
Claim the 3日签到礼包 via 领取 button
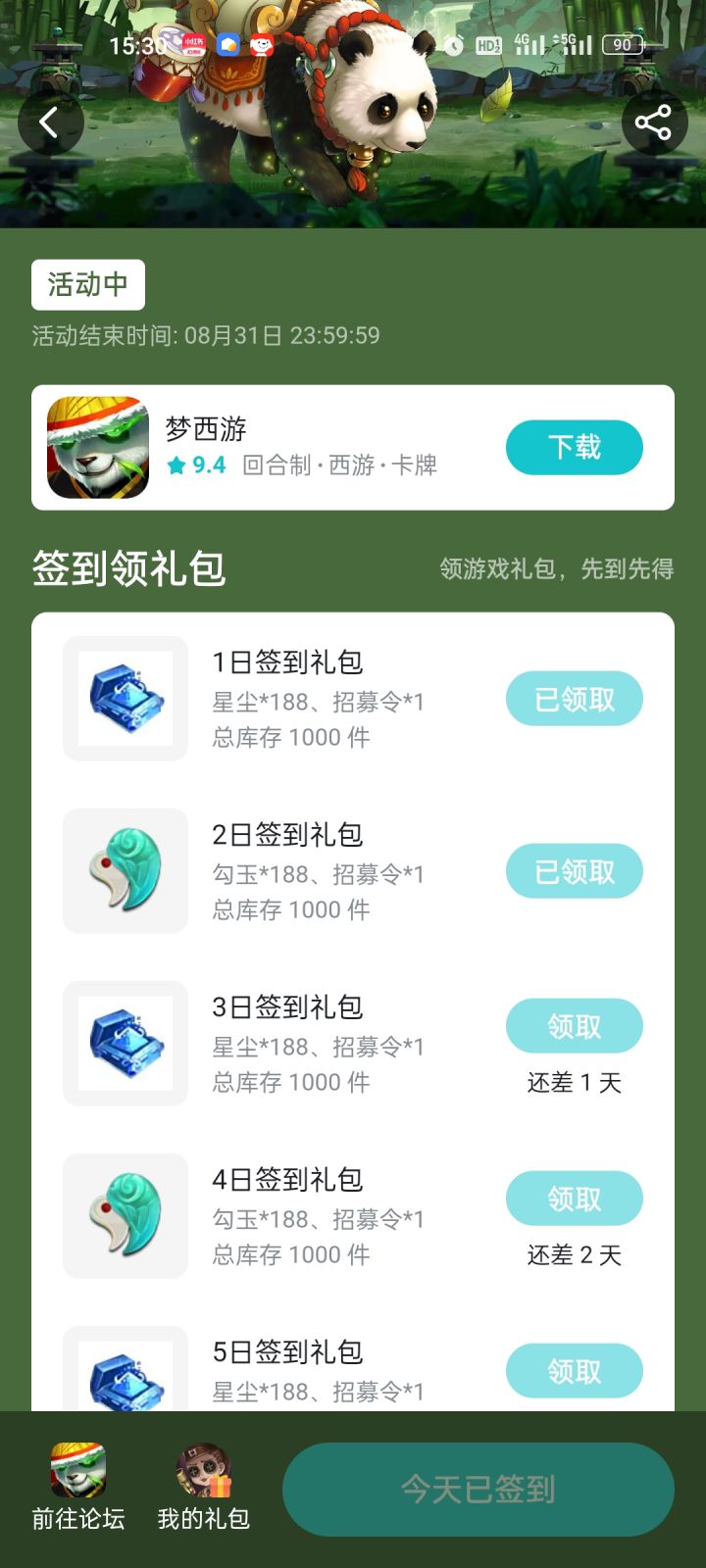click(574, 1025)
